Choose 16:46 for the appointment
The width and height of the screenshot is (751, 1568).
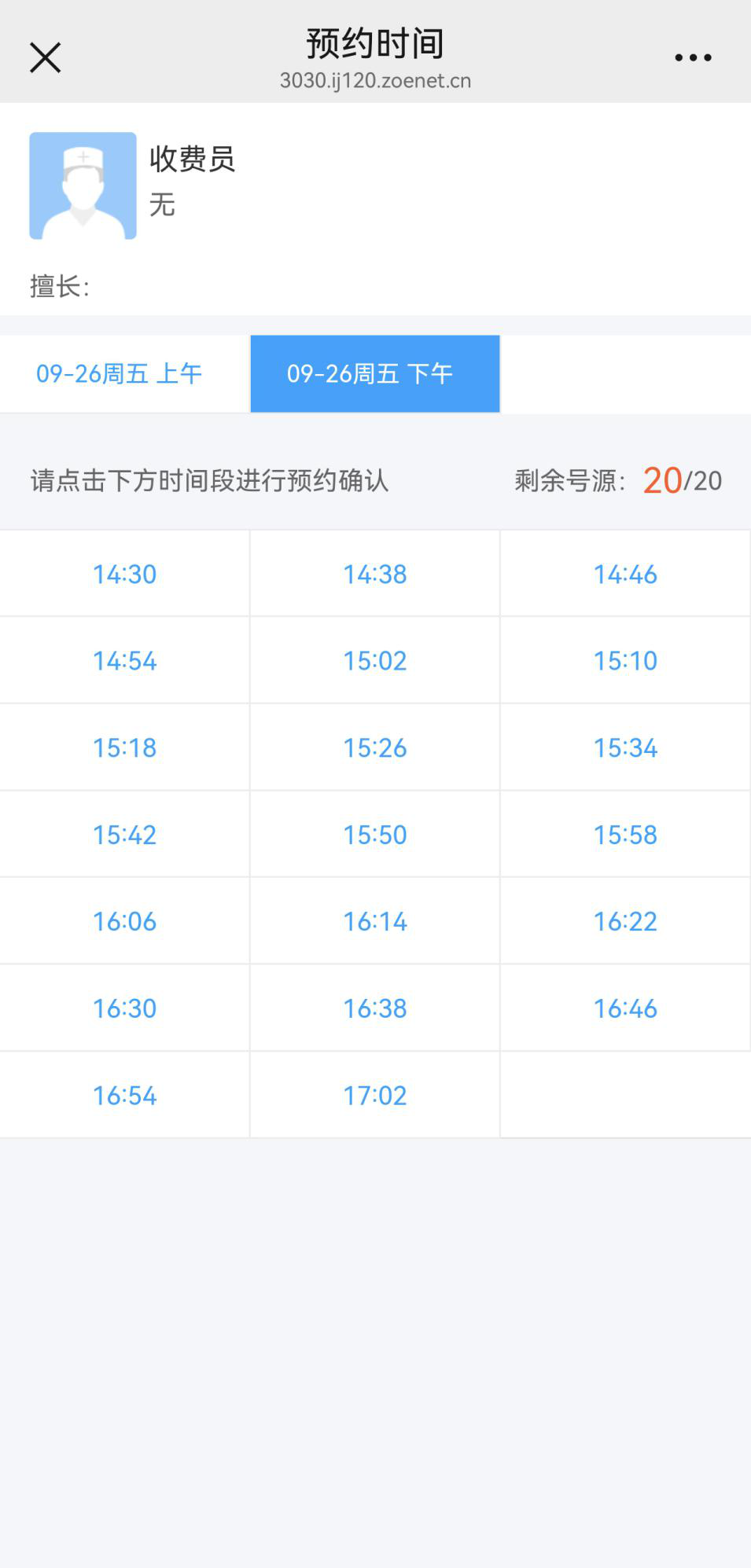624,1008
